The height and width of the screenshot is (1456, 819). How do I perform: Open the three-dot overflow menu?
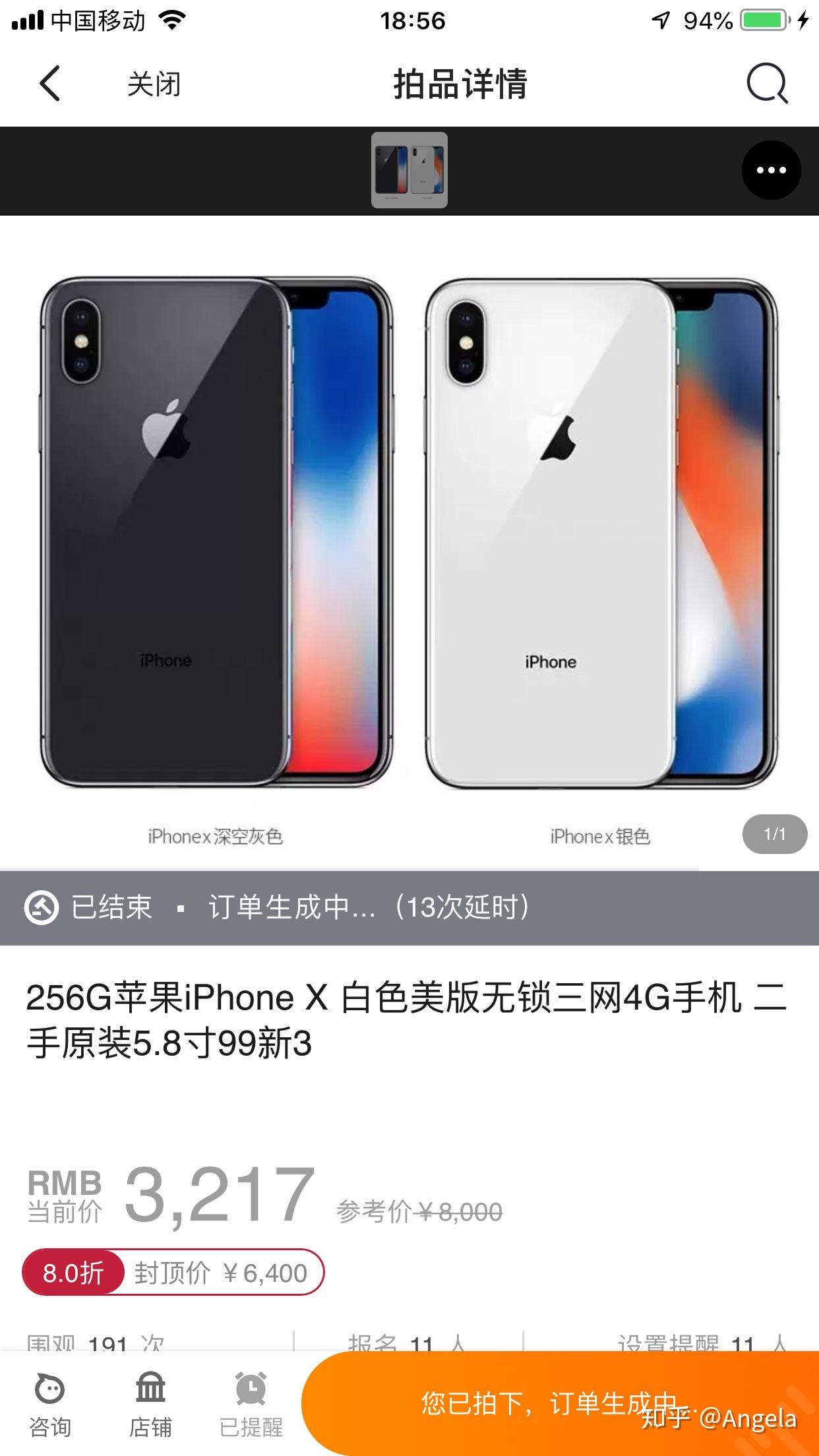tap(771, 170)
